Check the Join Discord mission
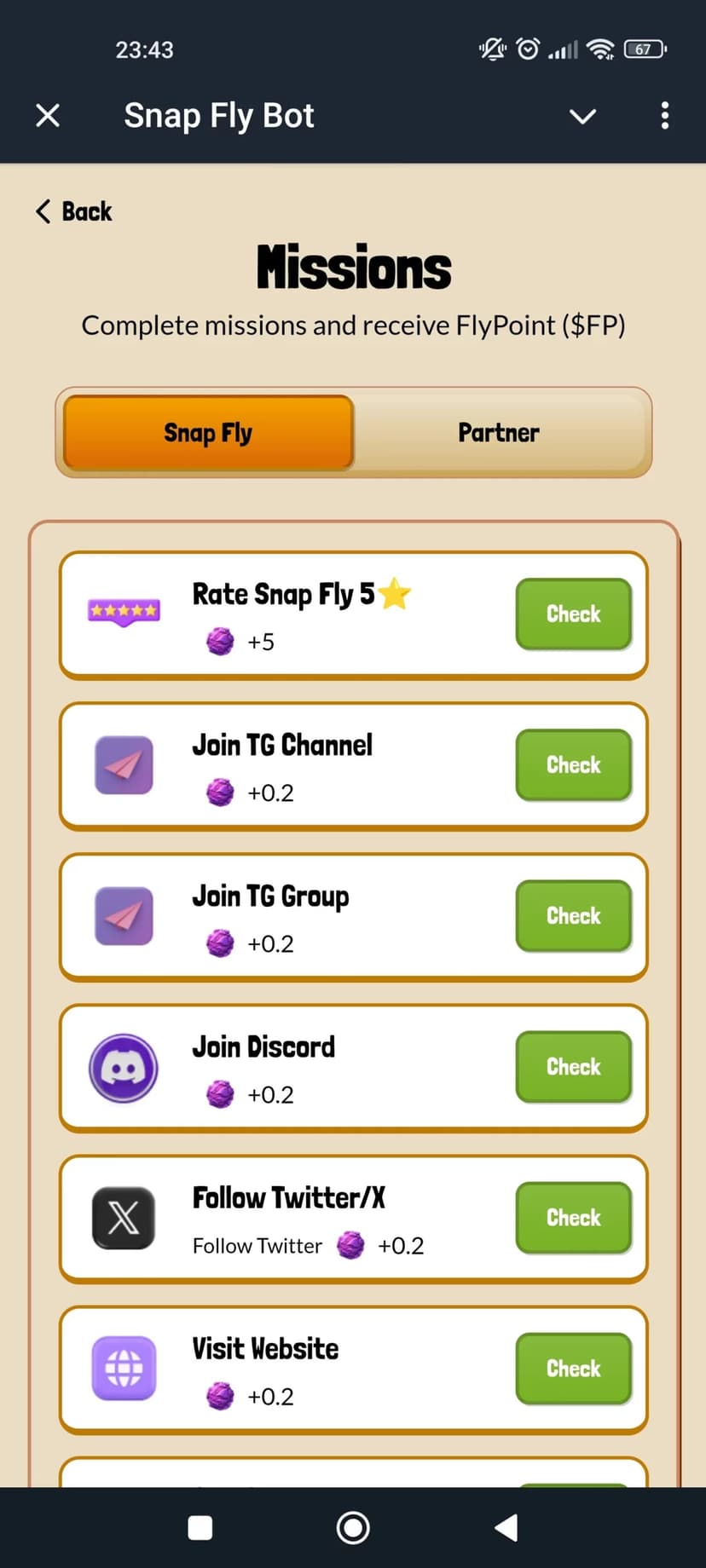Image resolution: width=706 pixels, height=1568 pixels. 573,1067
